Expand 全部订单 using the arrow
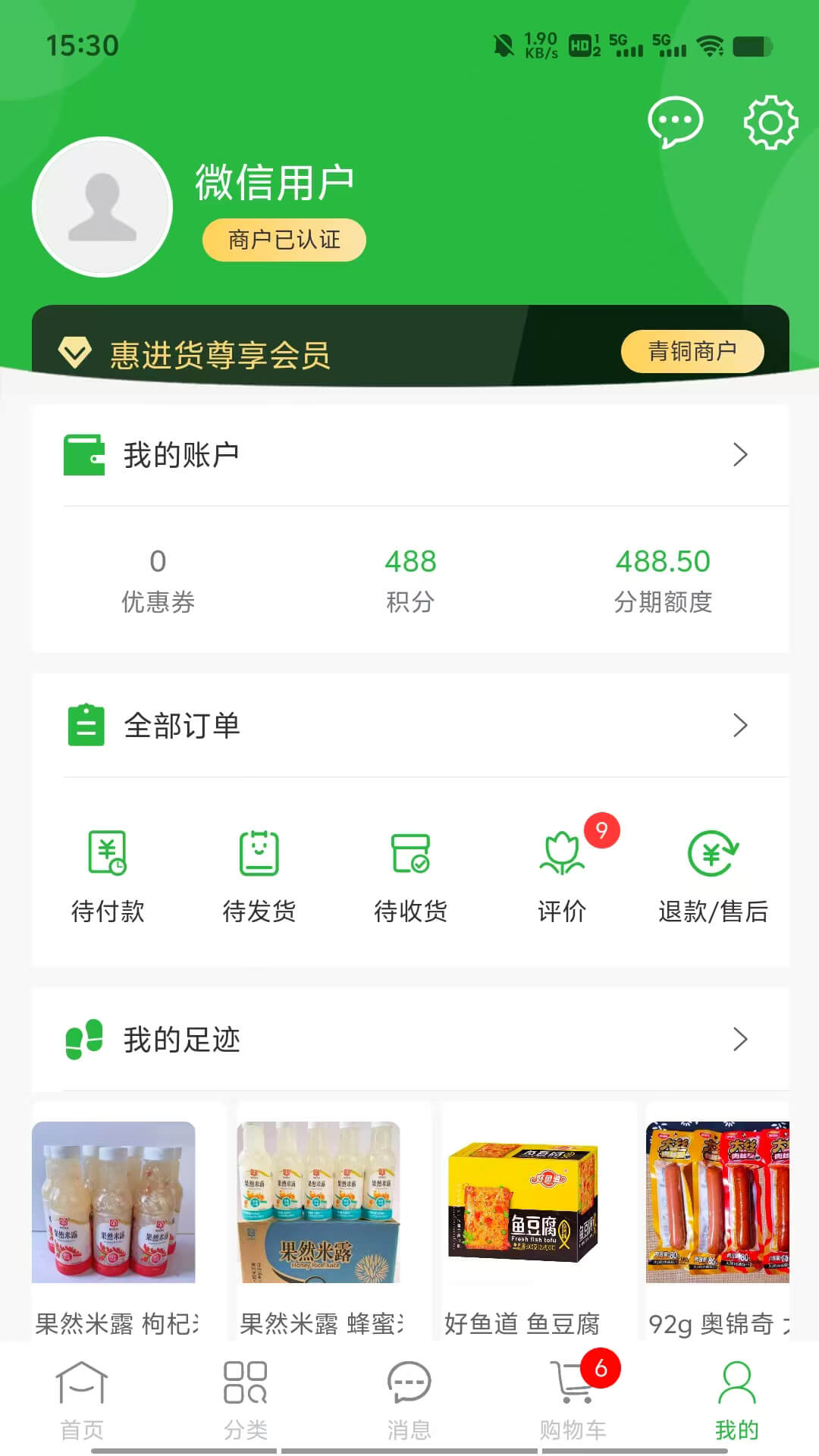 (x=739, y=724)
